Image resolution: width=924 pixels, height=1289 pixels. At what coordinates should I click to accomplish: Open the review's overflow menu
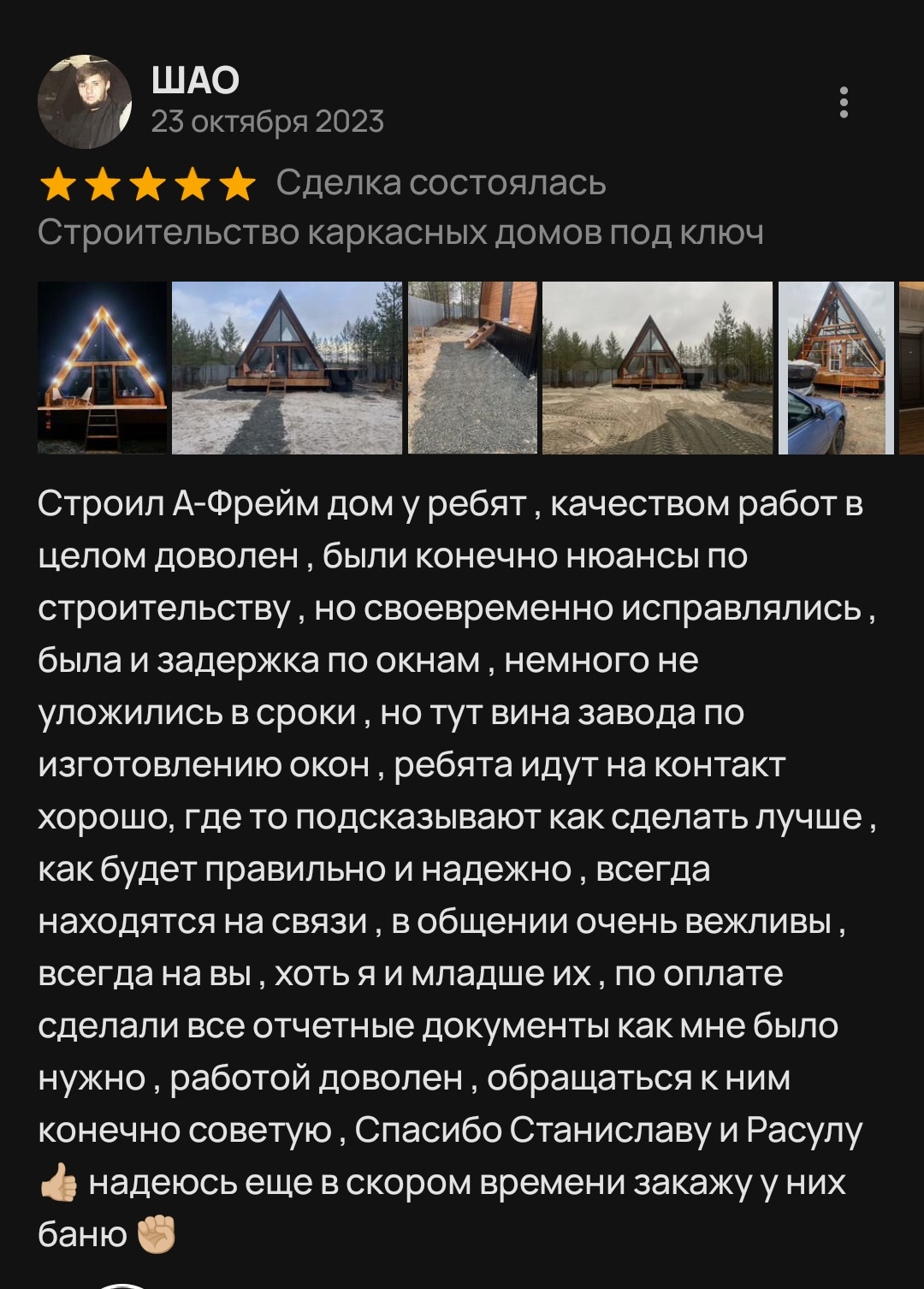click(x=844, y=103)
